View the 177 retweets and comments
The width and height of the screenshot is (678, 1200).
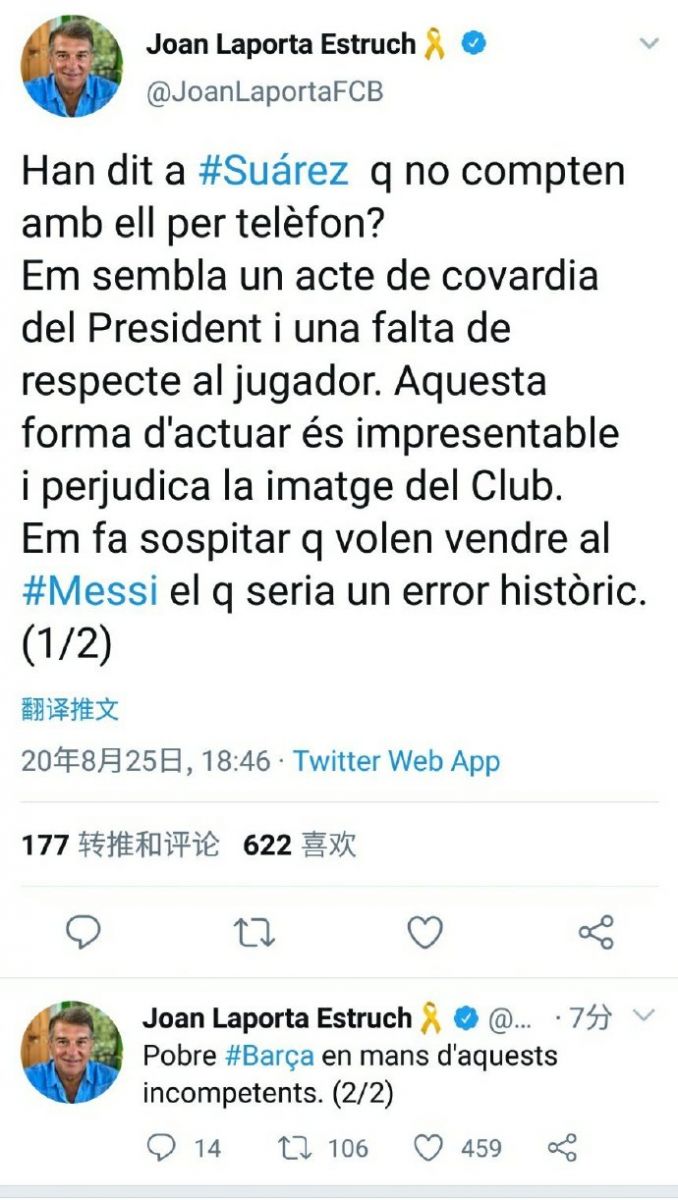(x=120, y=845)
